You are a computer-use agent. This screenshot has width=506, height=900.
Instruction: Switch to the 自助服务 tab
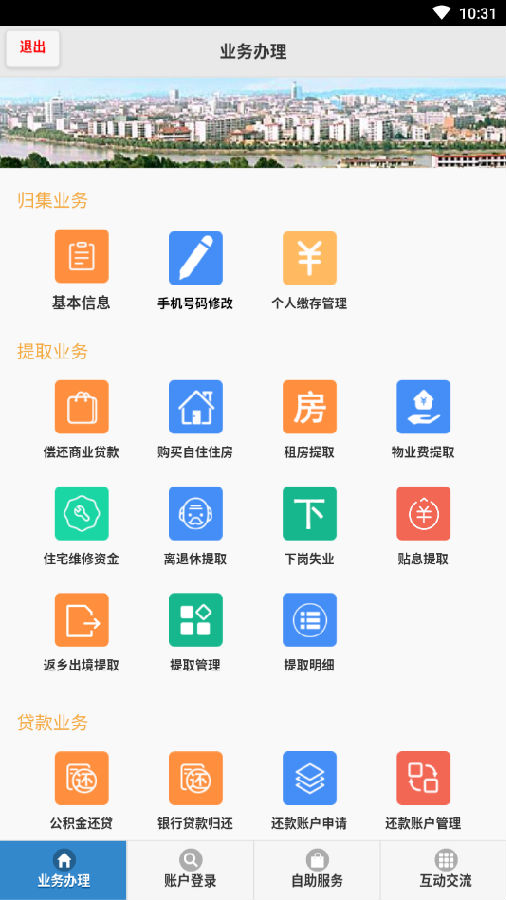[x=317, y=870]
